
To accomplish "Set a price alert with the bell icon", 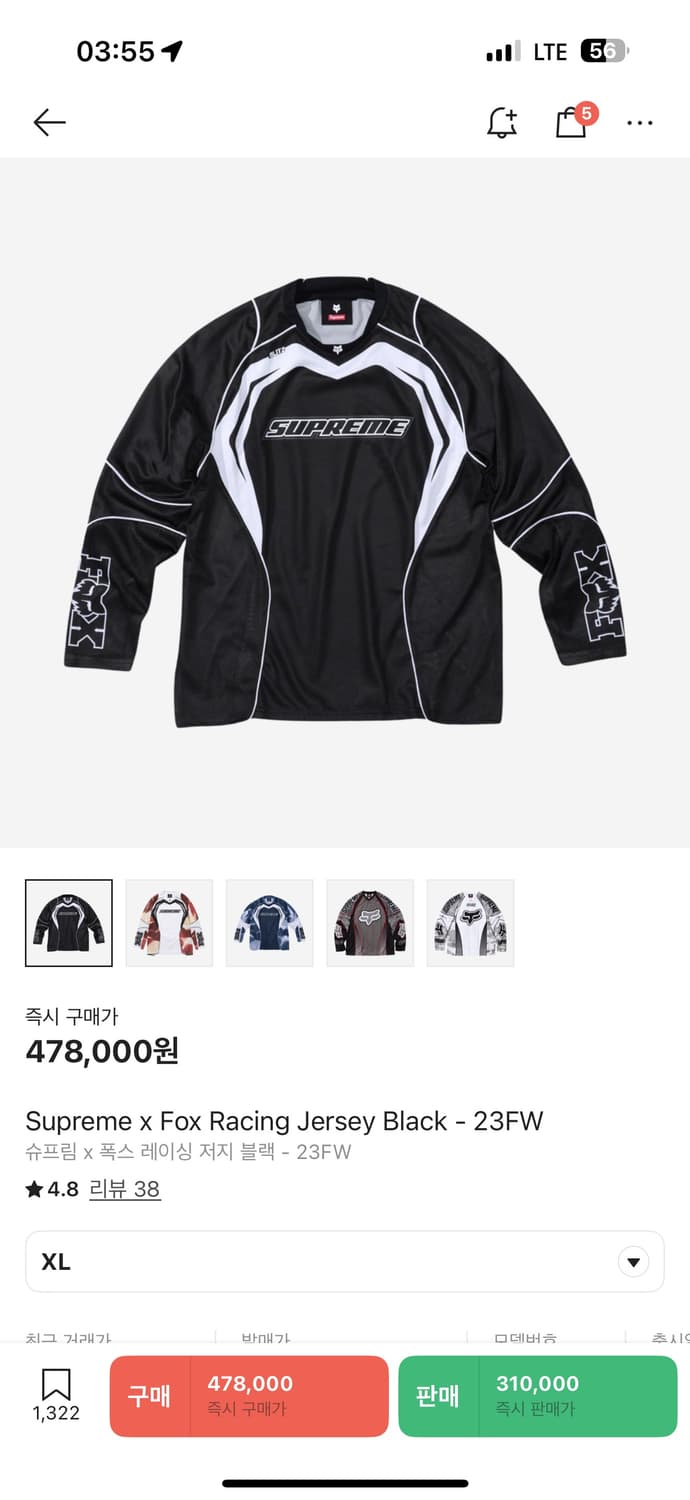I will coord(502,123).
